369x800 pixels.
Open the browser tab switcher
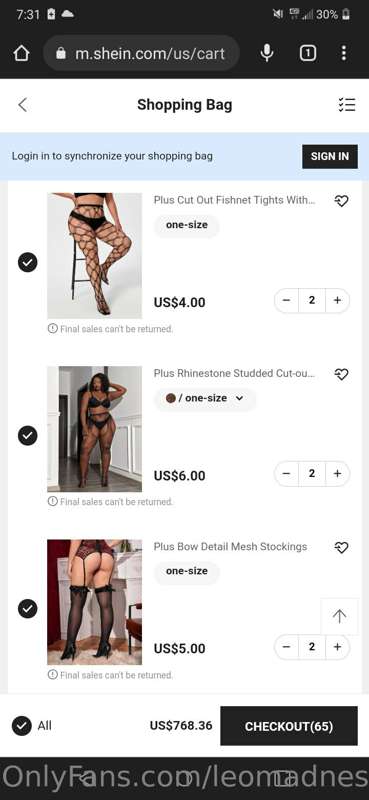307,53
